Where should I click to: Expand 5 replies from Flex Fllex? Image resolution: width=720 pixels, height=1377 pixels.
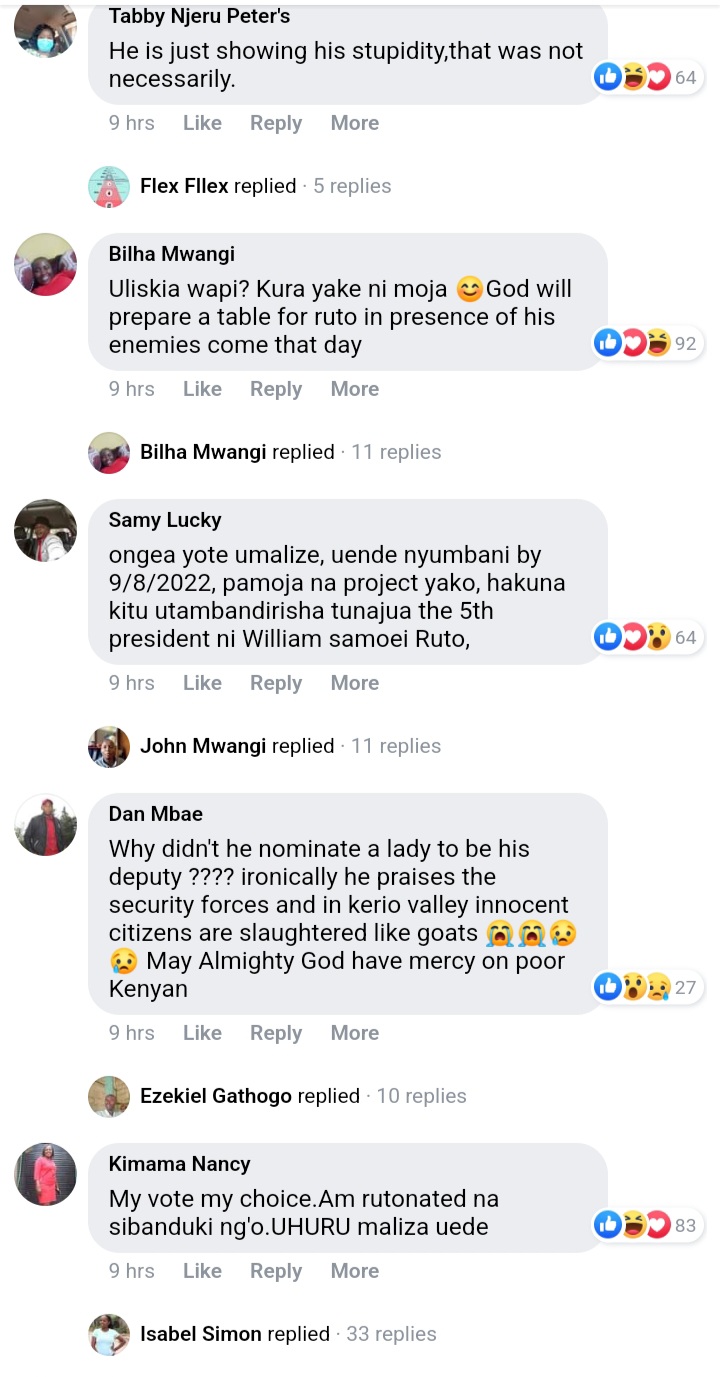click(352, 186)
